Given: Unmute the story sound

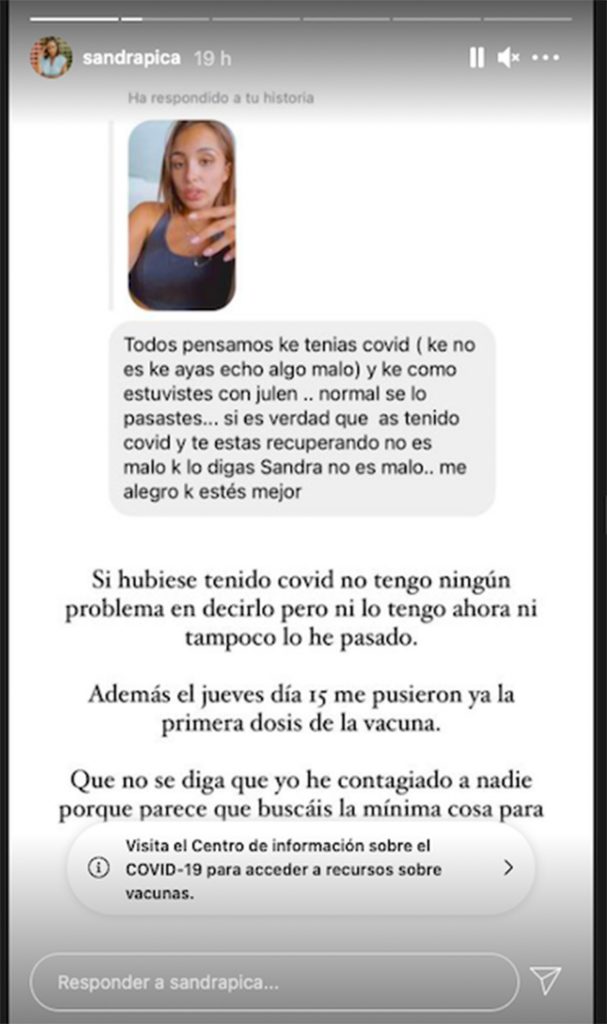Looking at the screenshot, I should 508,58.
